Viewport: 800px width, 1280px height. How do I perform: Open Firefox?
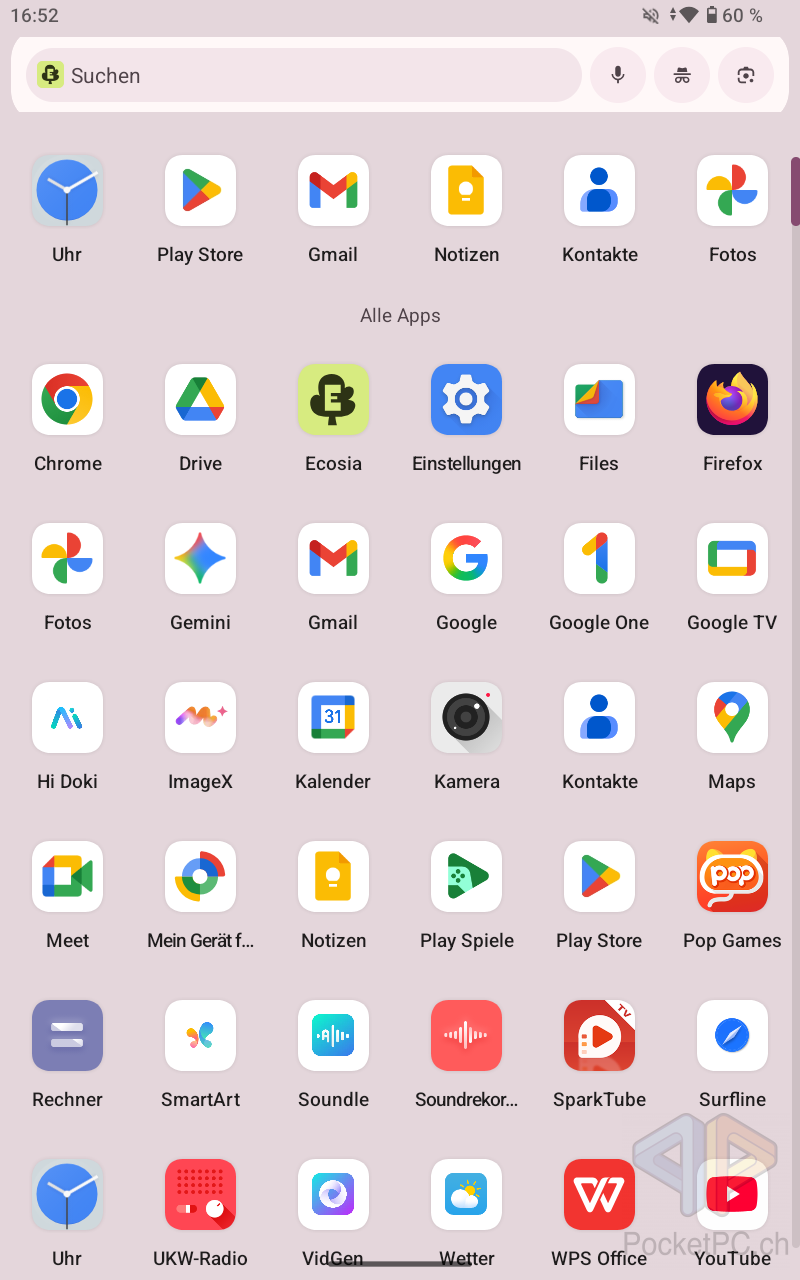[732, 400]
